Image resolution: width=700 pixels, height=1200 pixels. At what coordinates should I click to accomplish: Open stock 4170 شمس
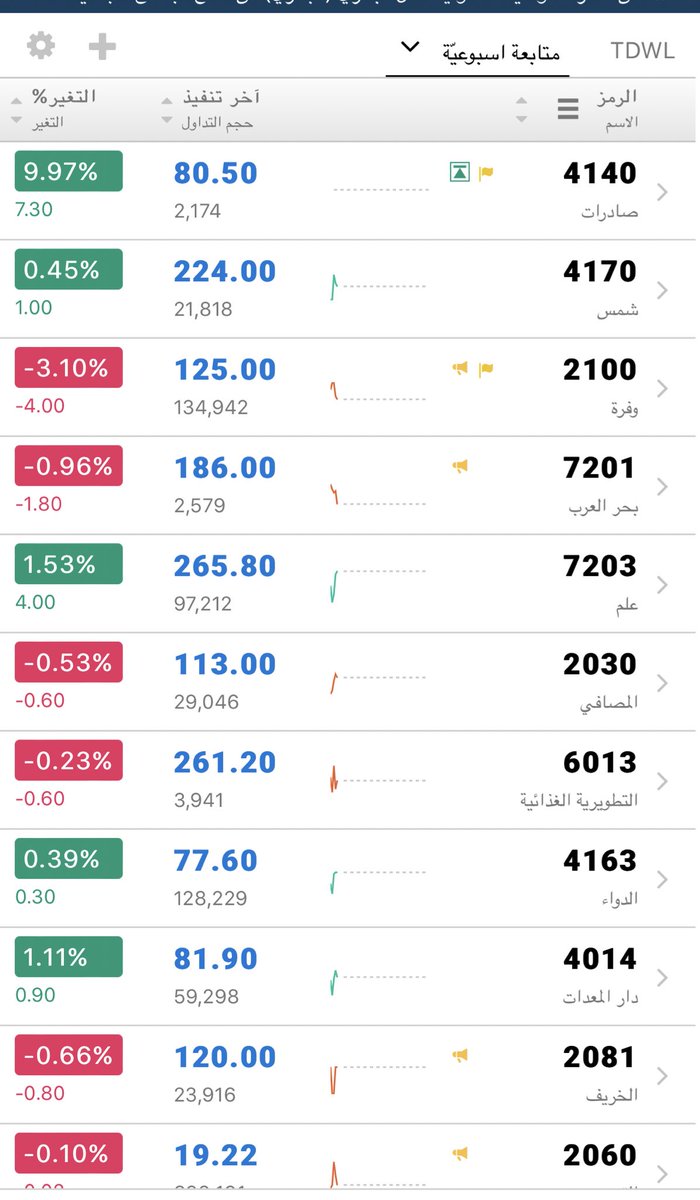599,288
